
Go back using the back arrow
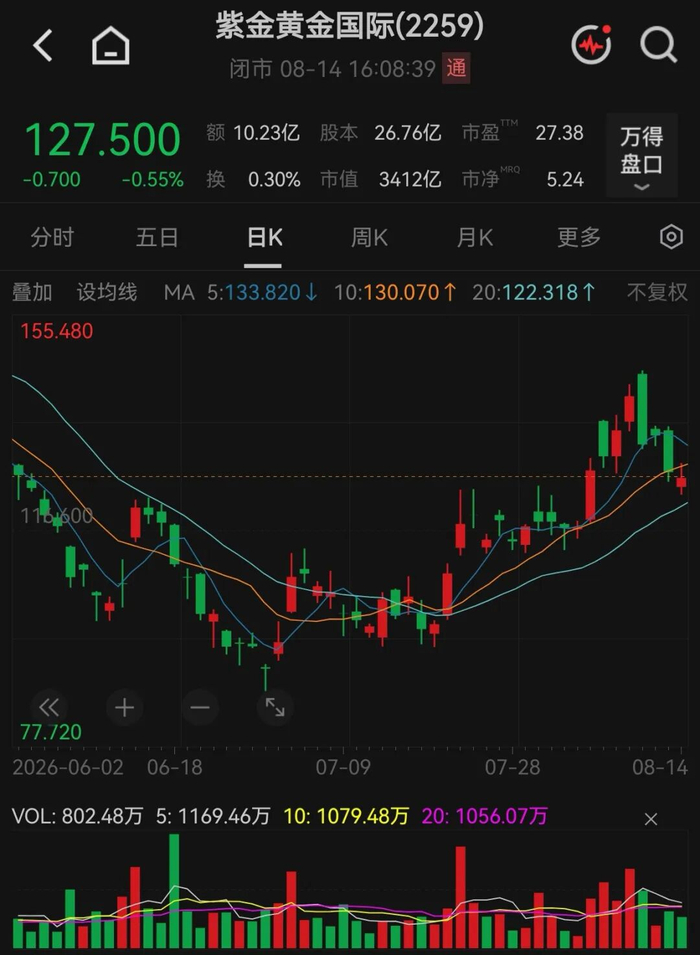[x=43, y=46]
